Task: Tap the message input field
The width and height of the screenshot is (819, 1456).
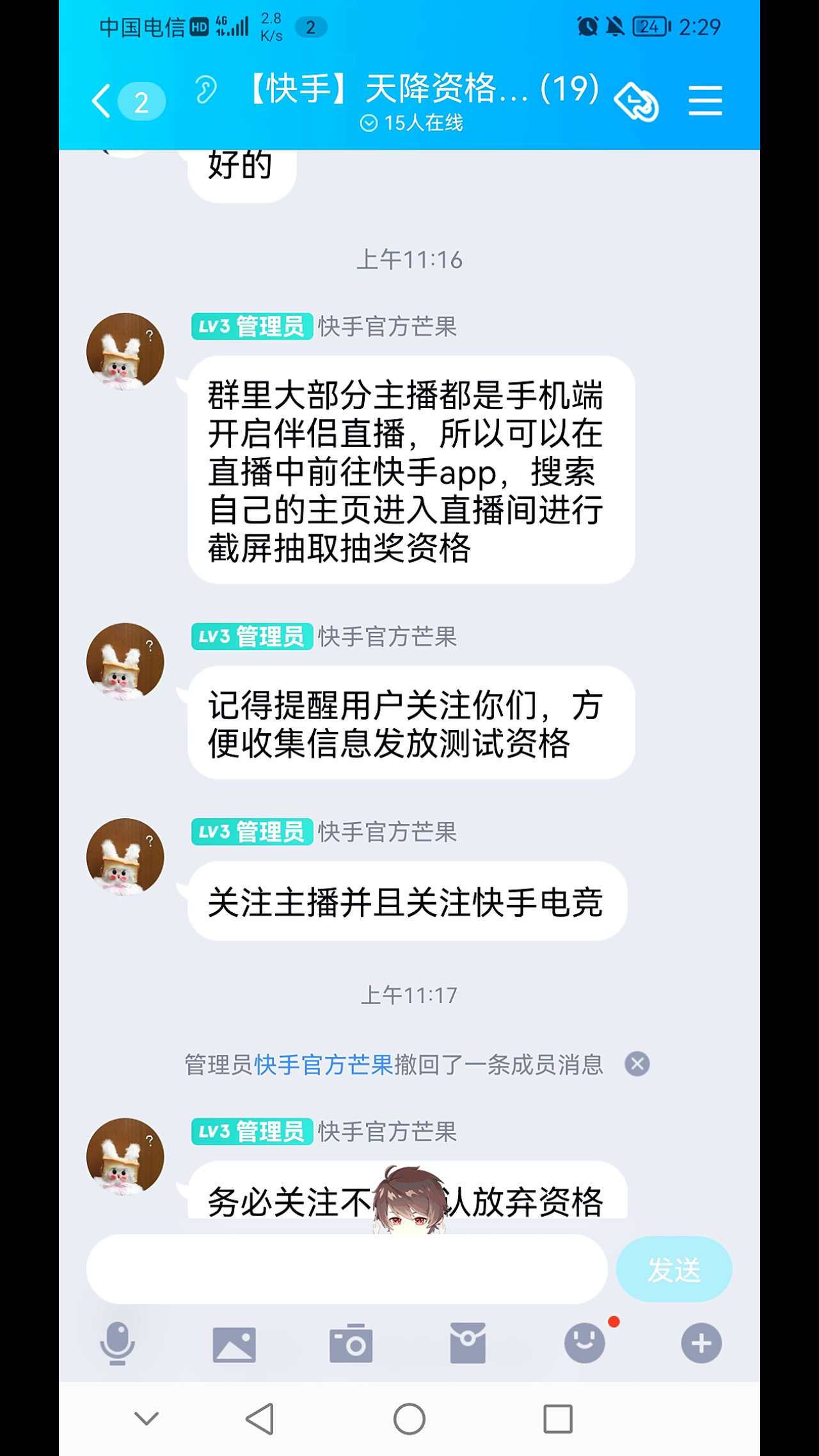Action: (x=347, y=1269)
